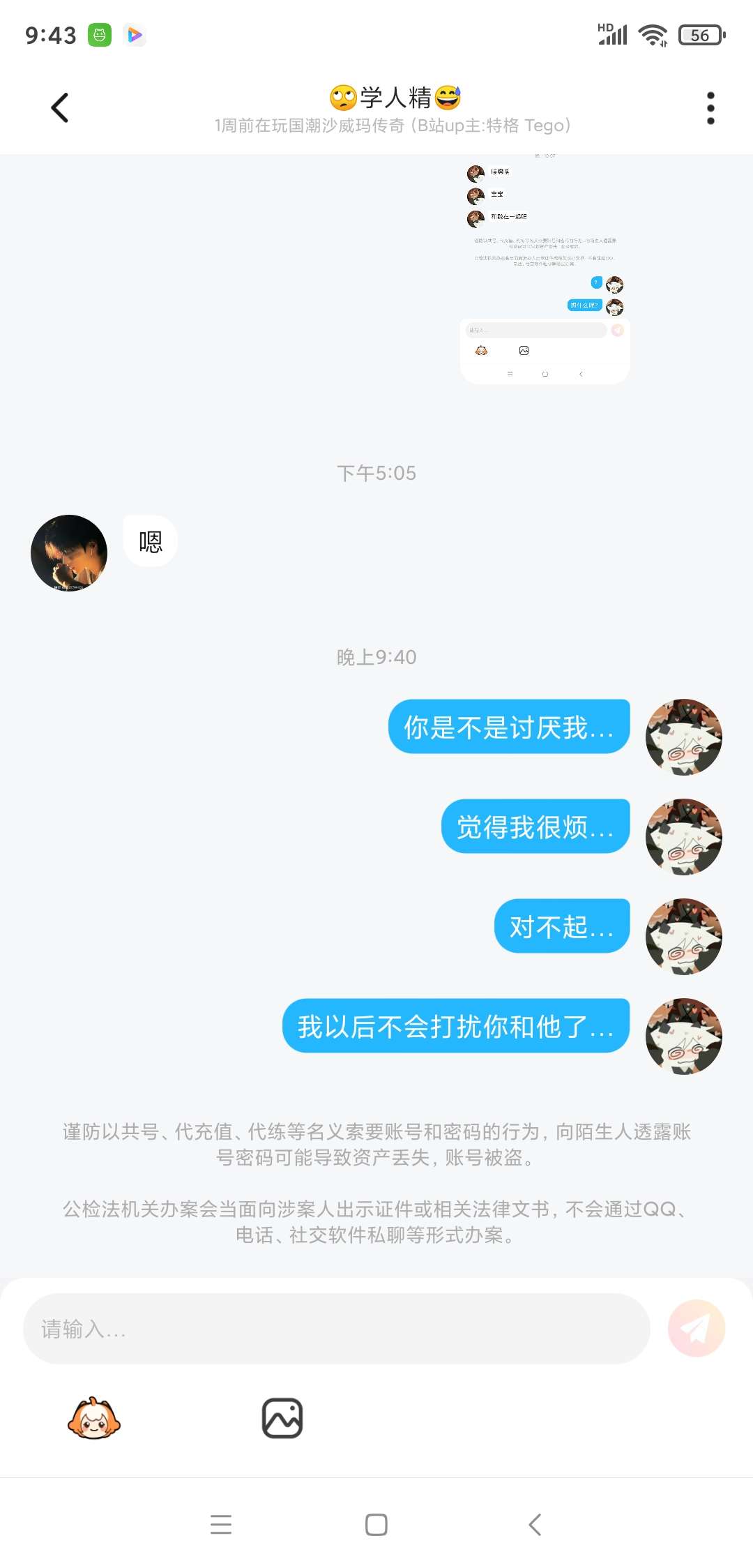Send the message with the paper plane button
The height and width of the screenshot is (1568, 753).
click(x=696, y=1329)
